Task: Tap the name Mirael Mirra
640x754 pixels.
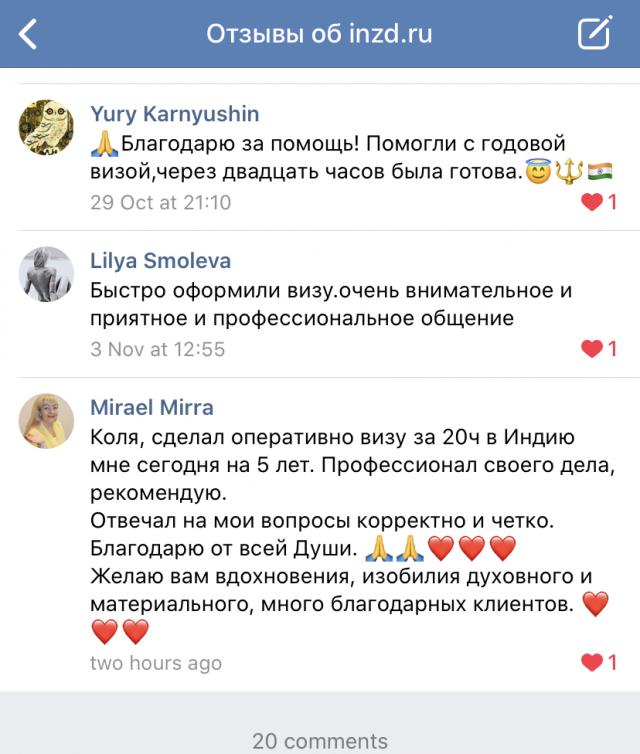Action: [151, 408]
